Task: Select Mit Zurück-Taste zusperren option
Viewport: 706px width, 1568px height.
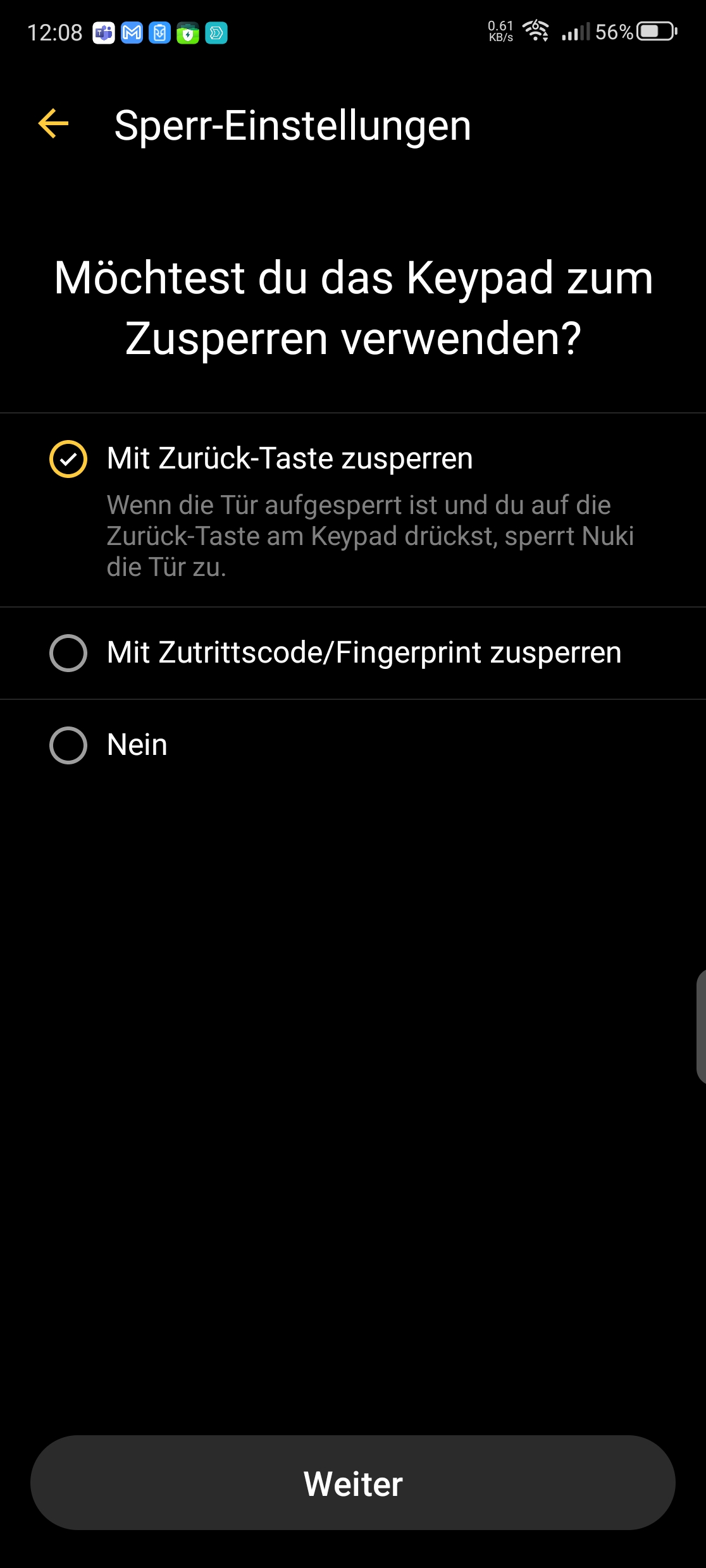Action: click(68, 459)
